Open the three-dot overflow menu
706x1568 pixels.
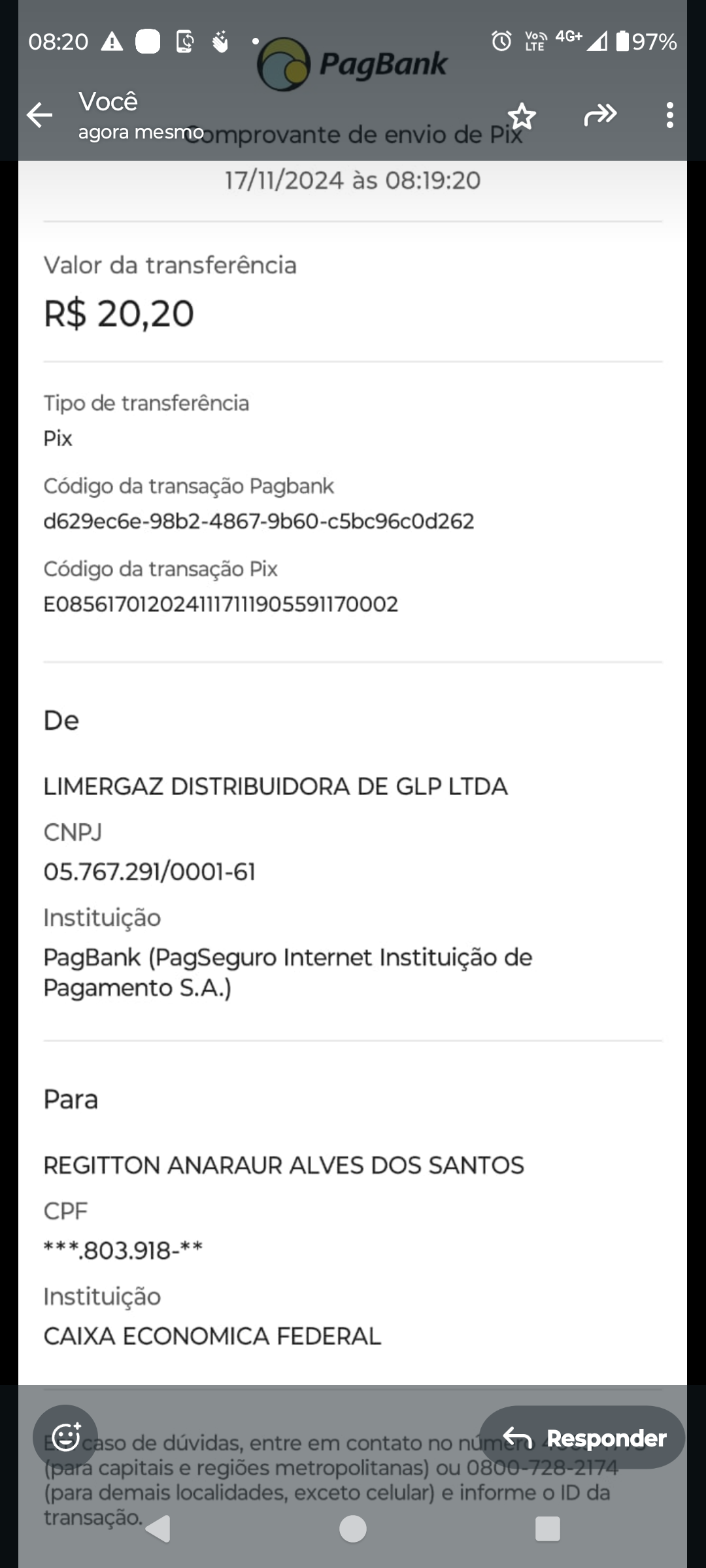coord(669,115)
